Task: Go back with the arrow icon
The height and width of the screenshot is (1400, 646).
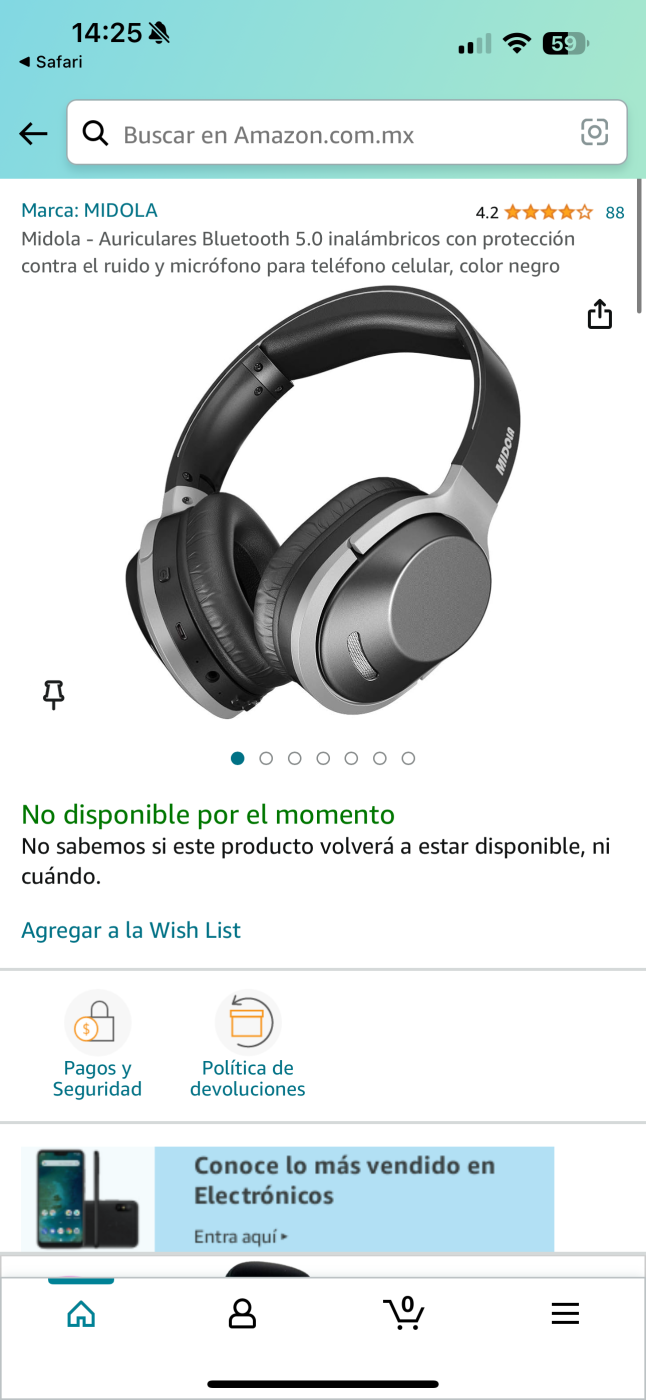Action: coord(33,133)
